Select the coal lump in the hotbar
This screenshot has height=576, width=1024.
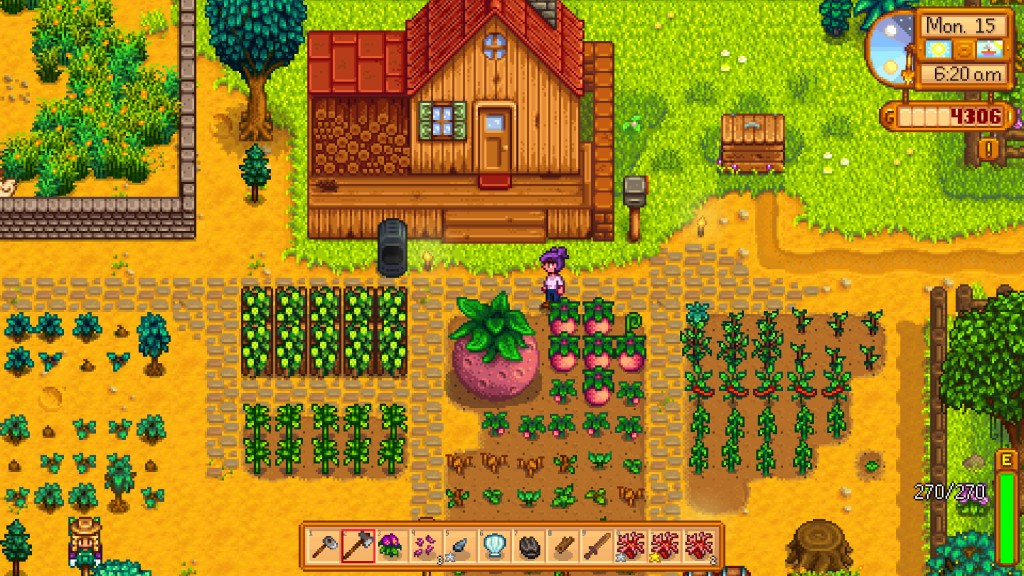[529, 546]
